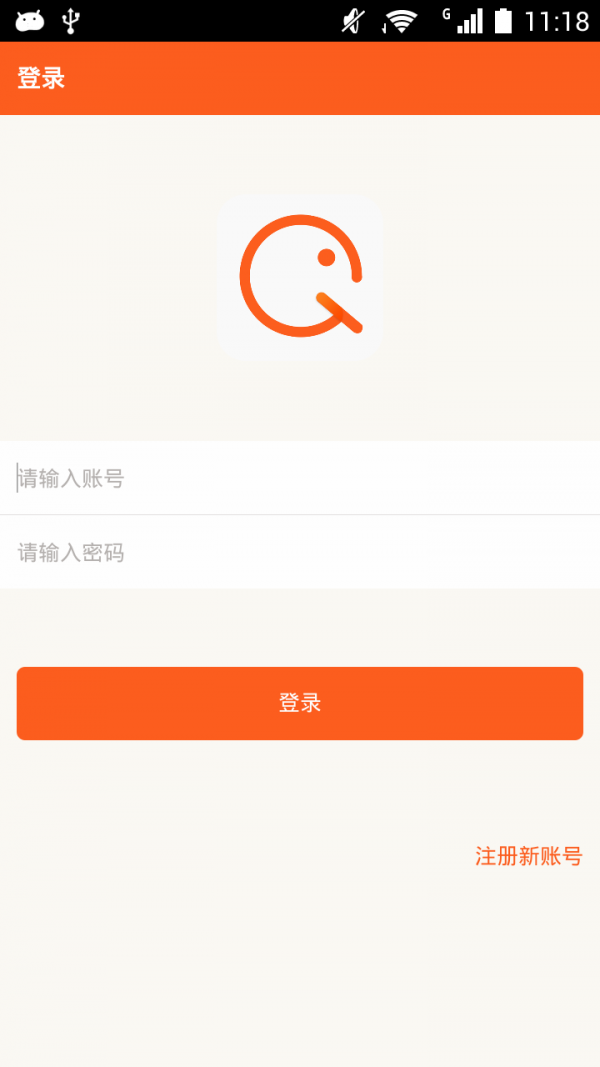This screenshot has height=1067, width=600.
Task: Open 注册新账号 to register a new account
Action: (528, 856)
